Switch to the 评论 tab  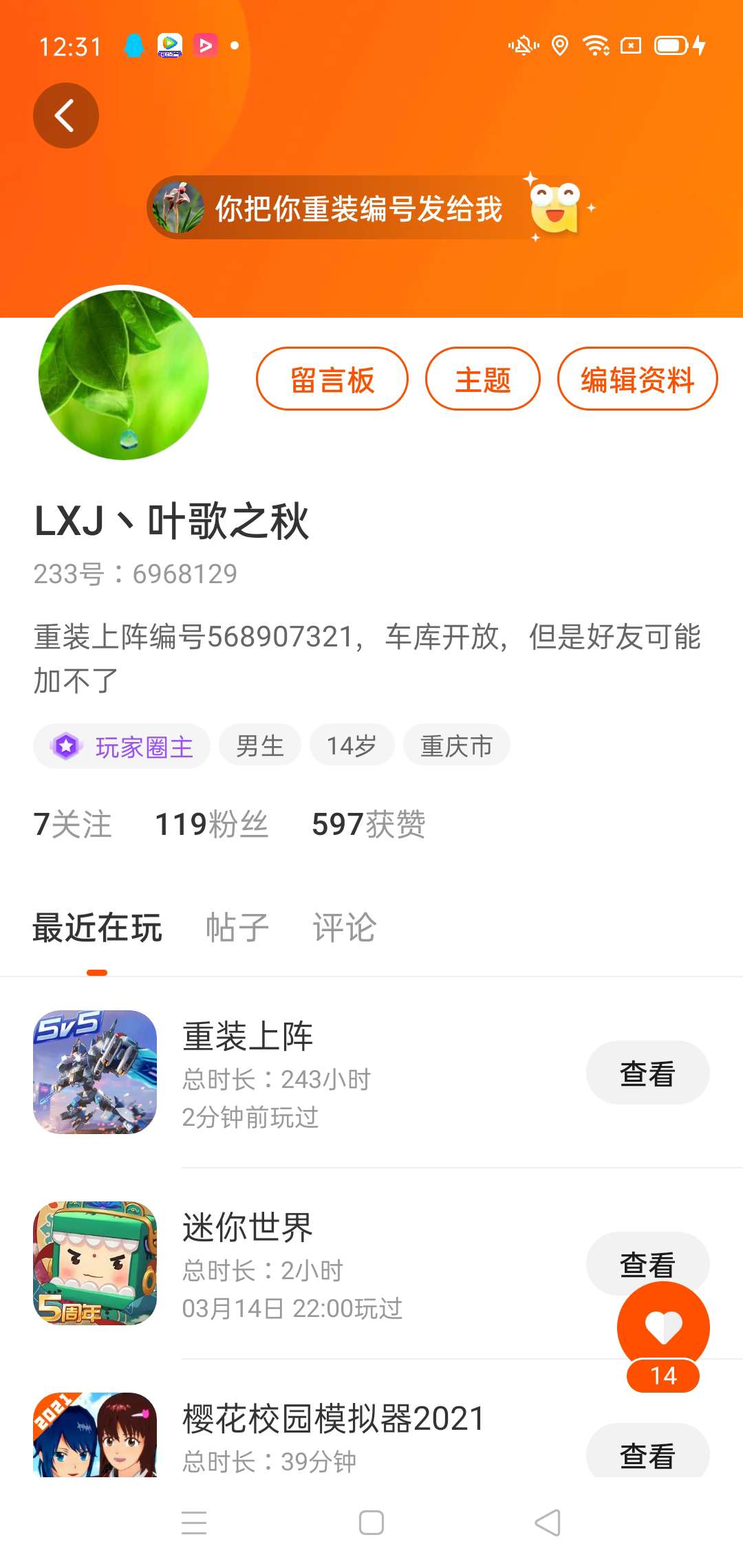click(x=344, y=927)
